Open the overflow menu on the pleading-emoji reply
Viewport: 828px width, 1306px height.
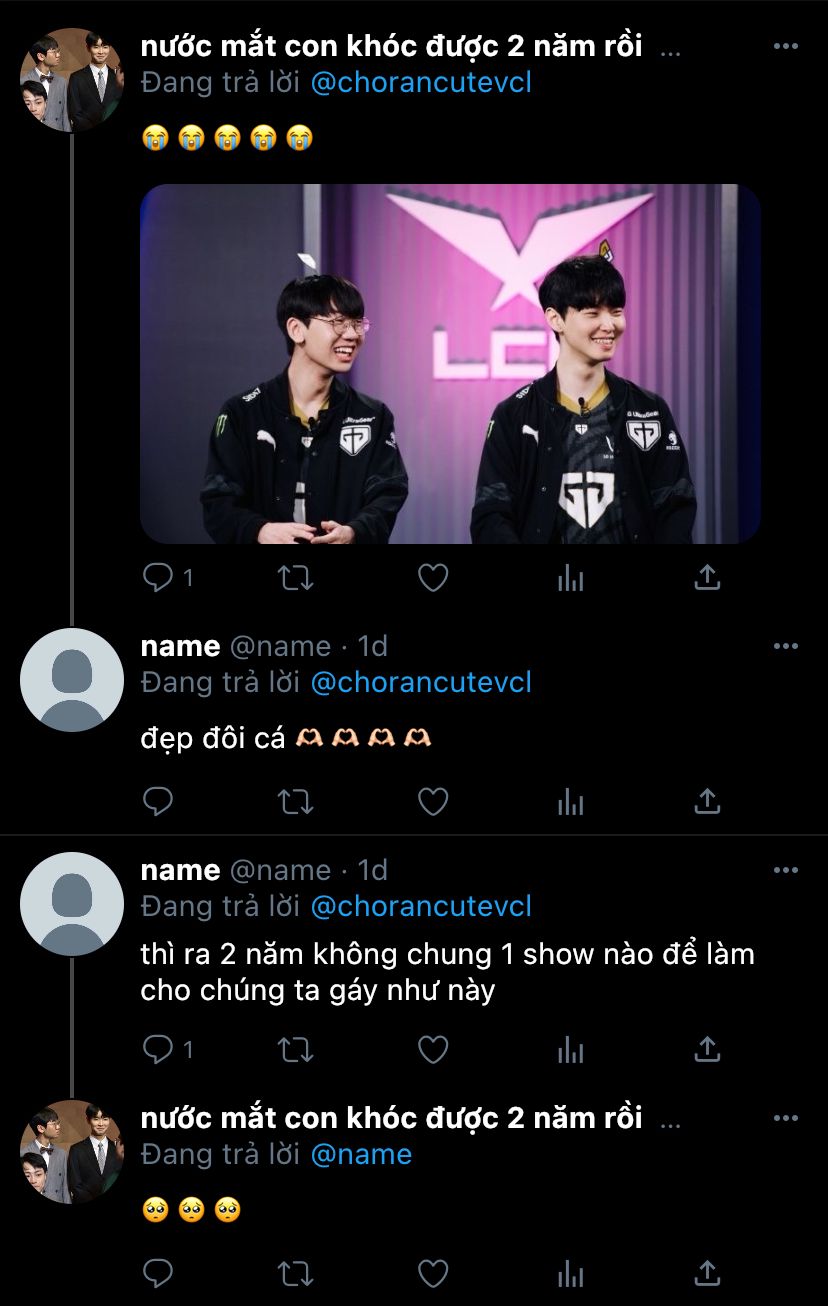[x=786, y=1118]
